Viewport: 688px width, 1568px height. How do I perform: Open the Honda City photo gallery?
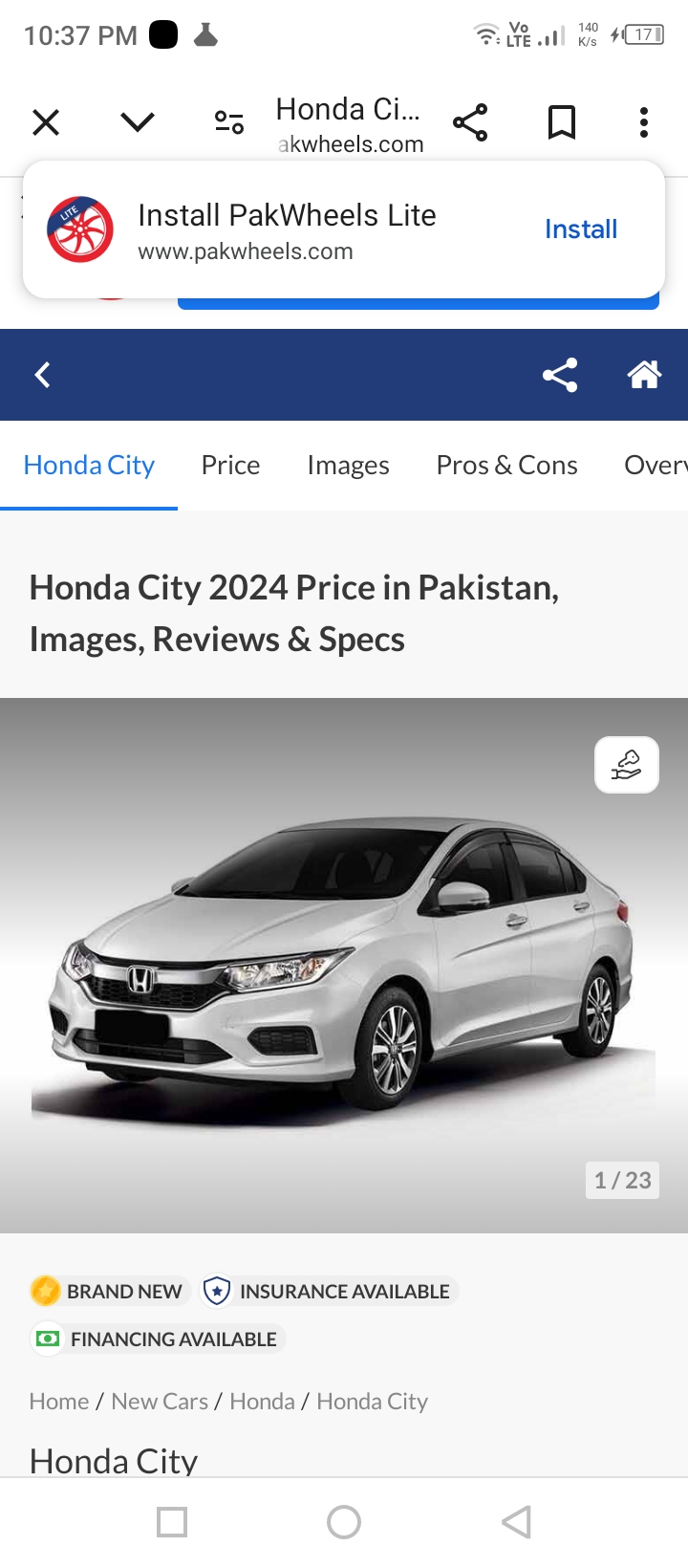pos(344,966)
